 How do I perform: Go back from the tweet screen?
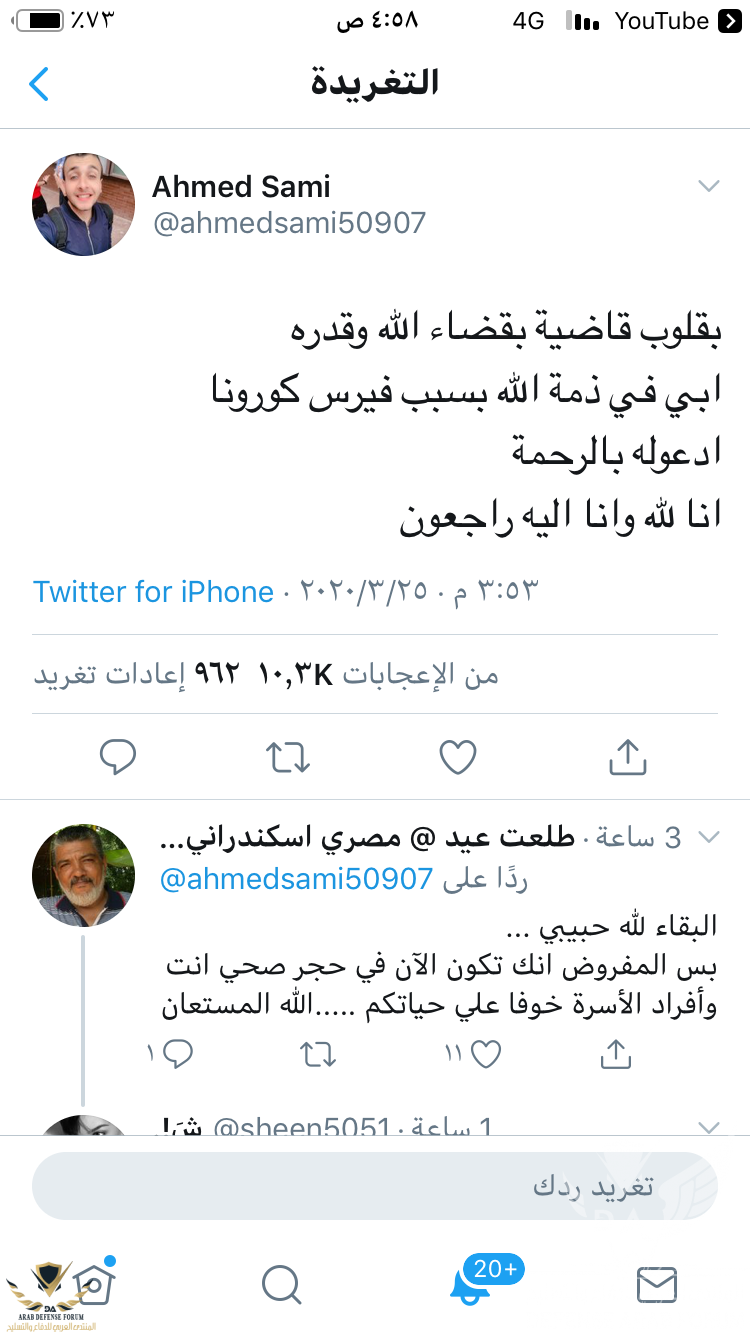[x=40, y=84]
